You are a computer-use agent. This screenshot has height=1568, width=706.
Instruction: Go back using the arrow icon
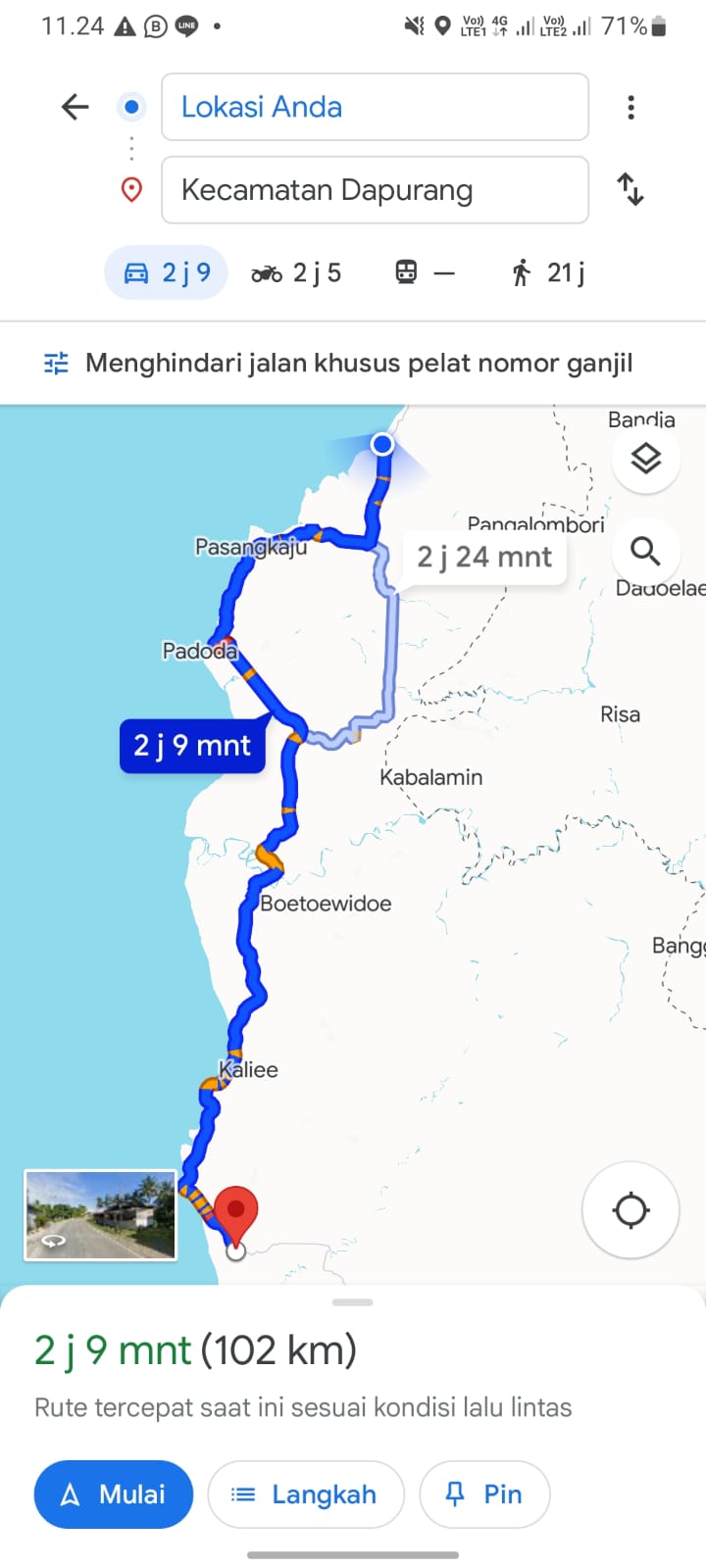[75, 106]
